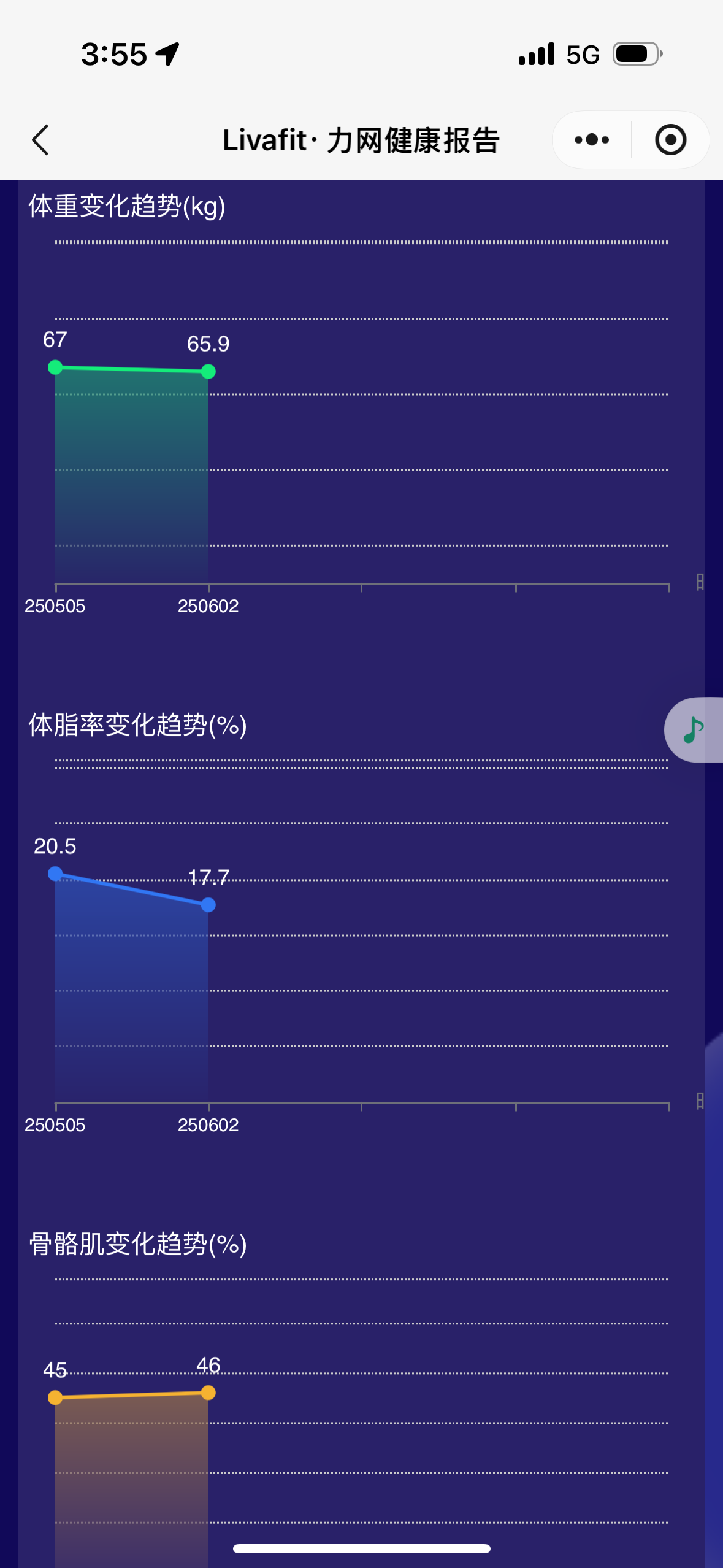Close the mini program with the circle button
The height and width of the screenshot is (1568, 723).
670,140
